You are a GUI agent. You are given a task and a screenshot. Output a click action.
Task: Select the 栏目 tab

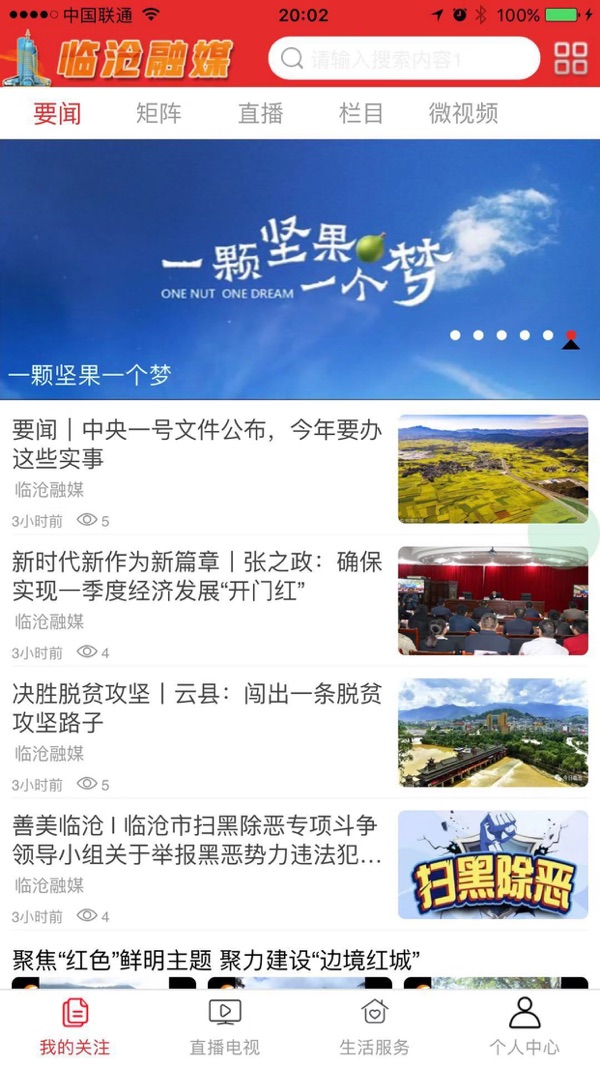pos(361,114)
